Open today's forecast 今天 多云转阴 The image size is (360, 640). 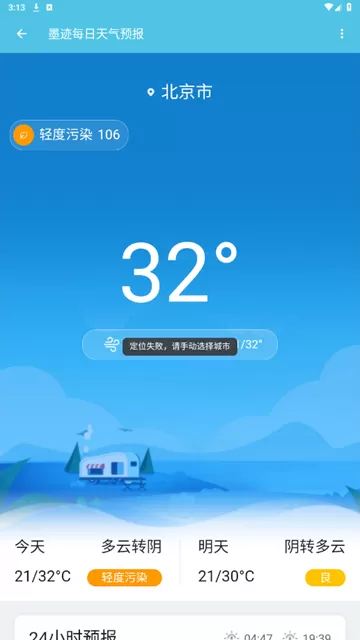(88, 562)
